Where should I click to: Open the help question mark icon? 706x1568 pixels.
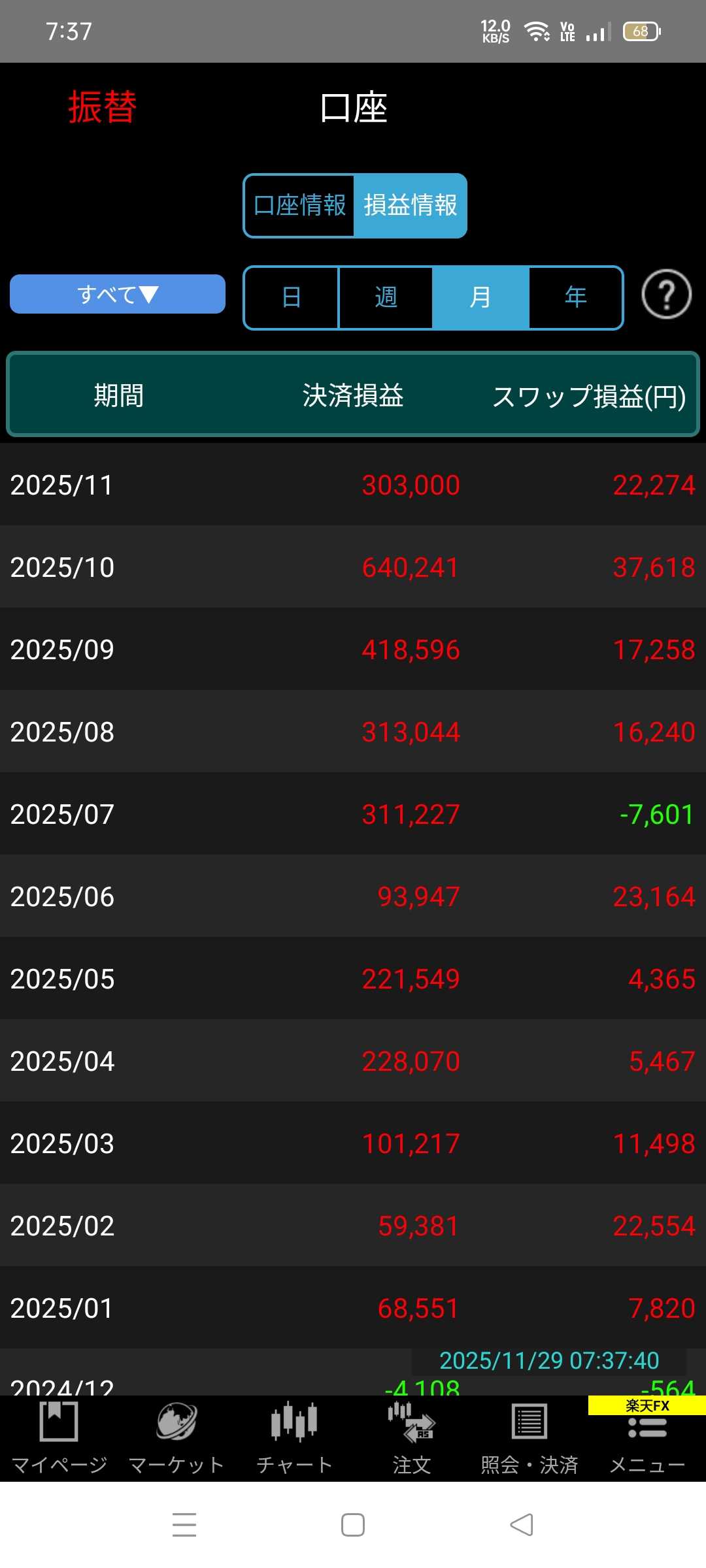tap(666, 295)
